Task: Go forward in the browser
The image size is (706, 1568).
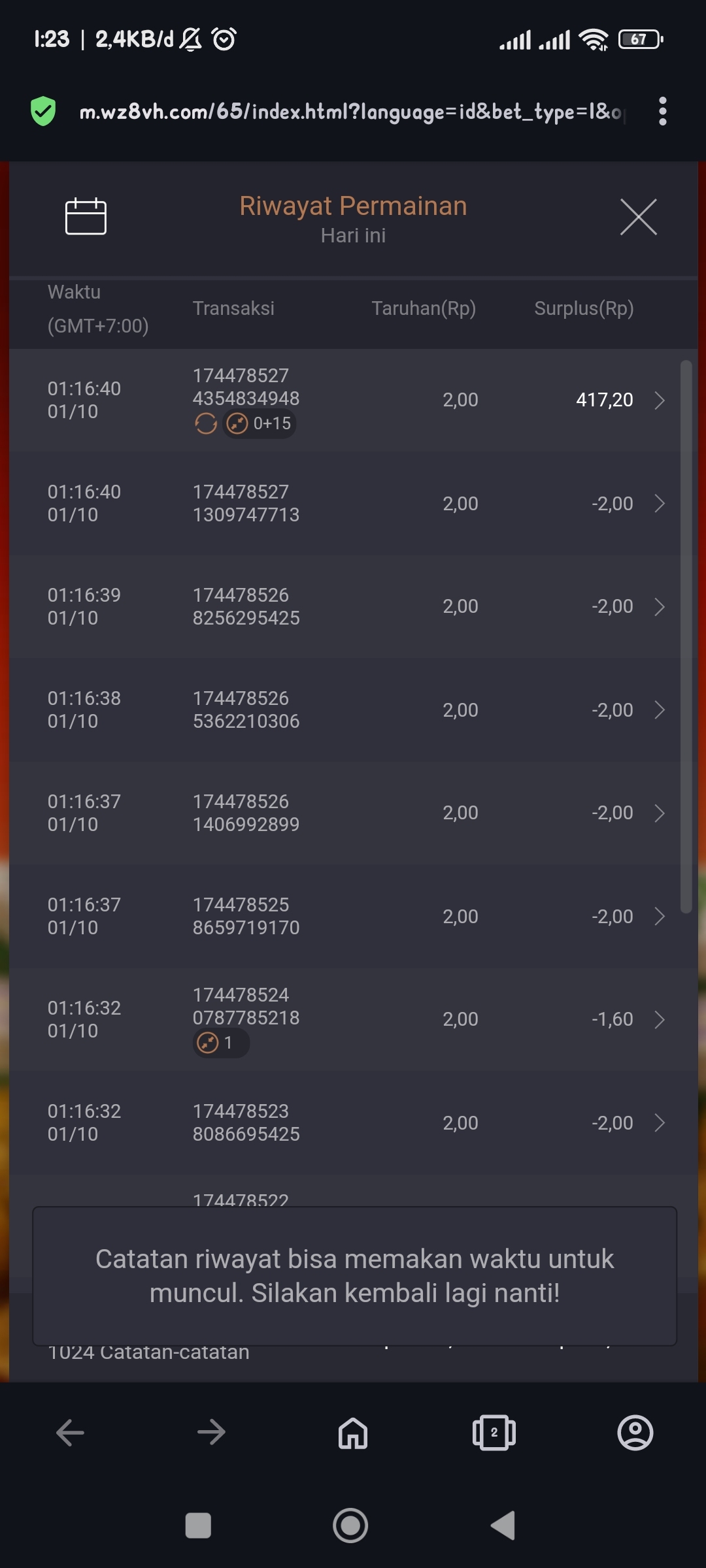Action: tap(211, 1433)
